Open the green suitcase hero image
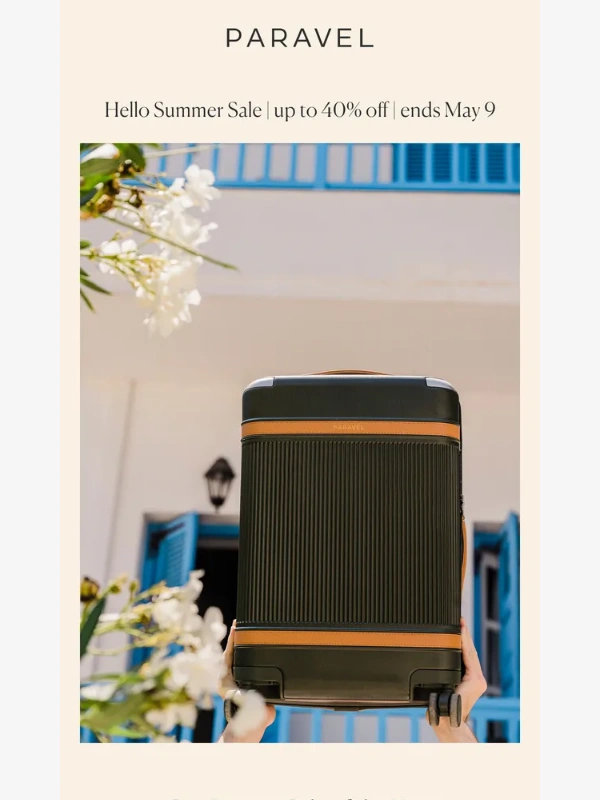This screenshot has height=800, width=600. 300,442
